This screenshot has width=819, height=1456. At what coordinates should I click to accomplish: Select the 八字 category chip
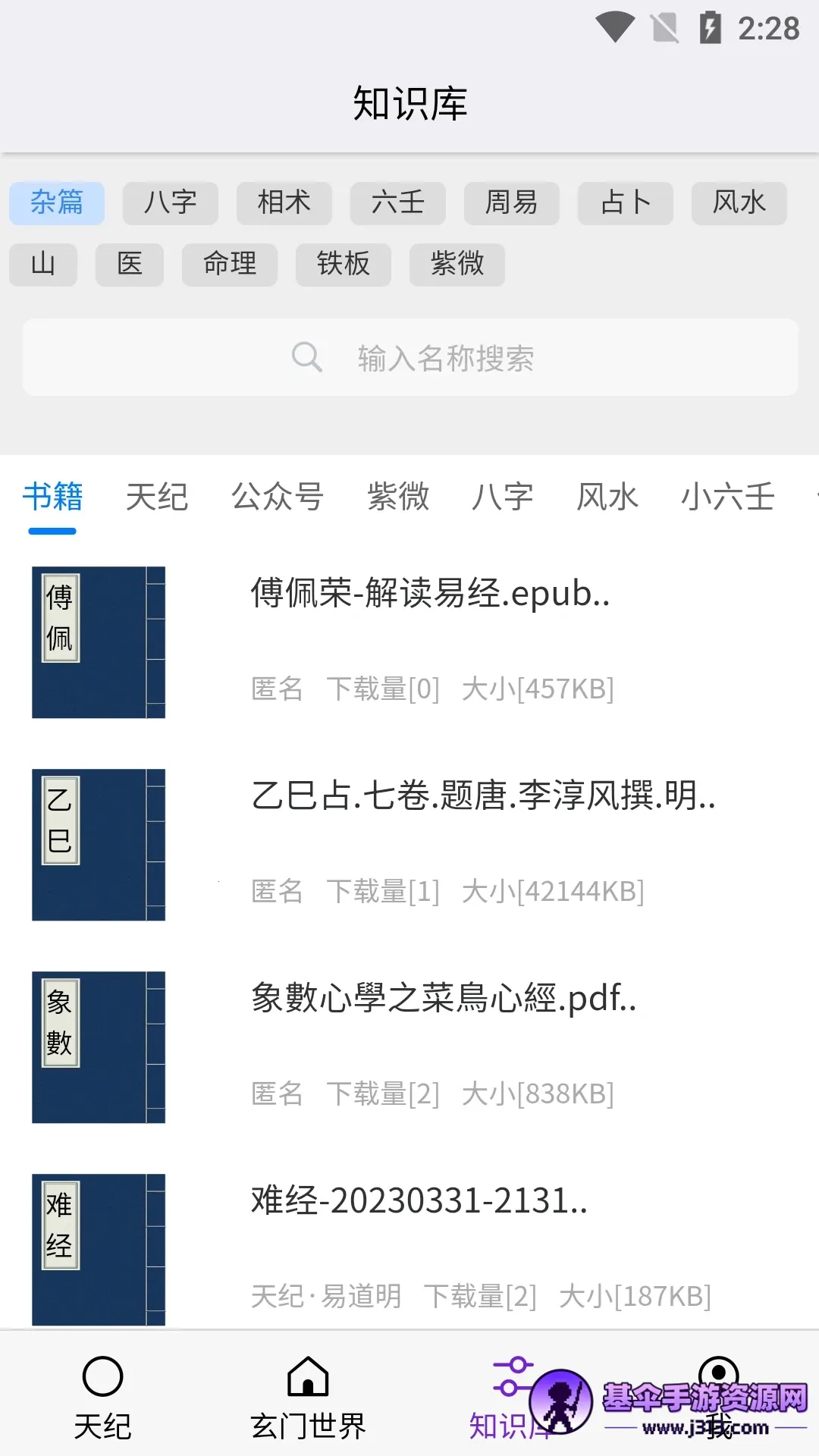click(171, 202)
